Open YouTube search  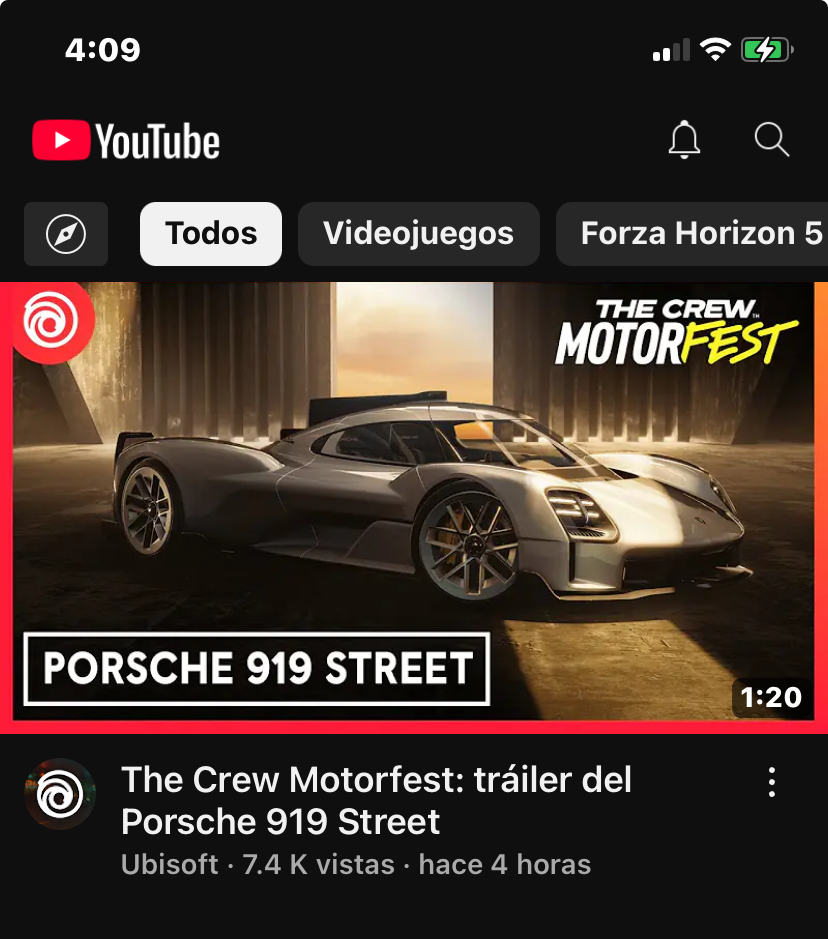[x=772, y=141]
